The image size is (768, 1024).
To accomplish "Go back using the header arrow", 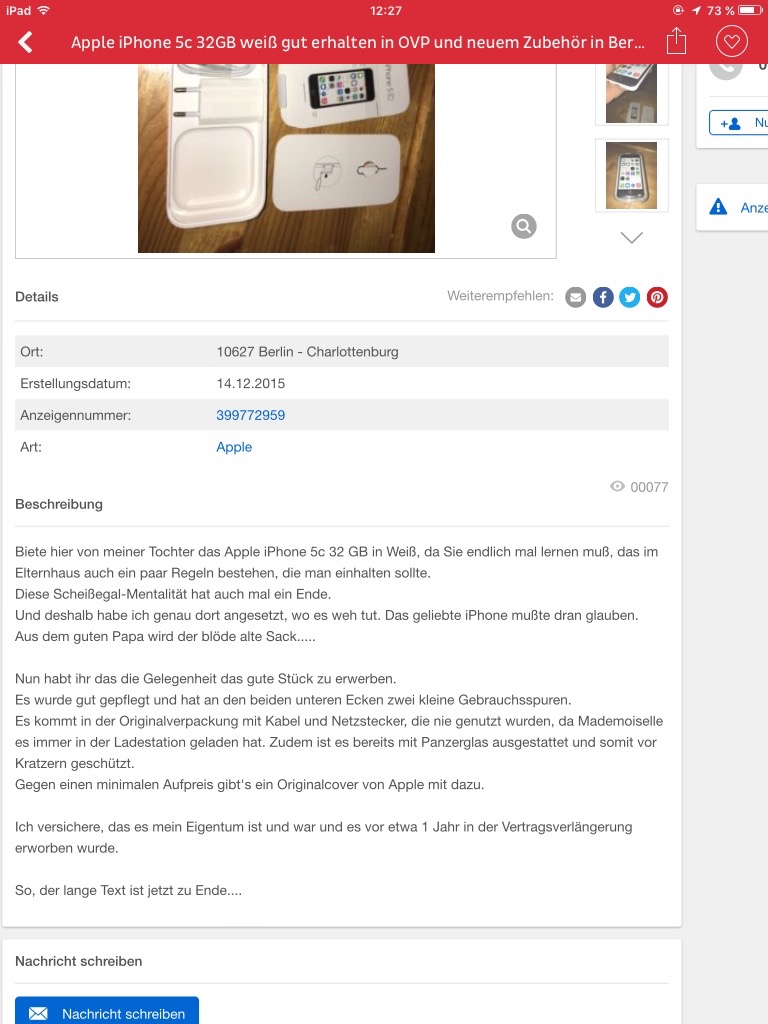I will pyautogui.click(x=26, y=42).
